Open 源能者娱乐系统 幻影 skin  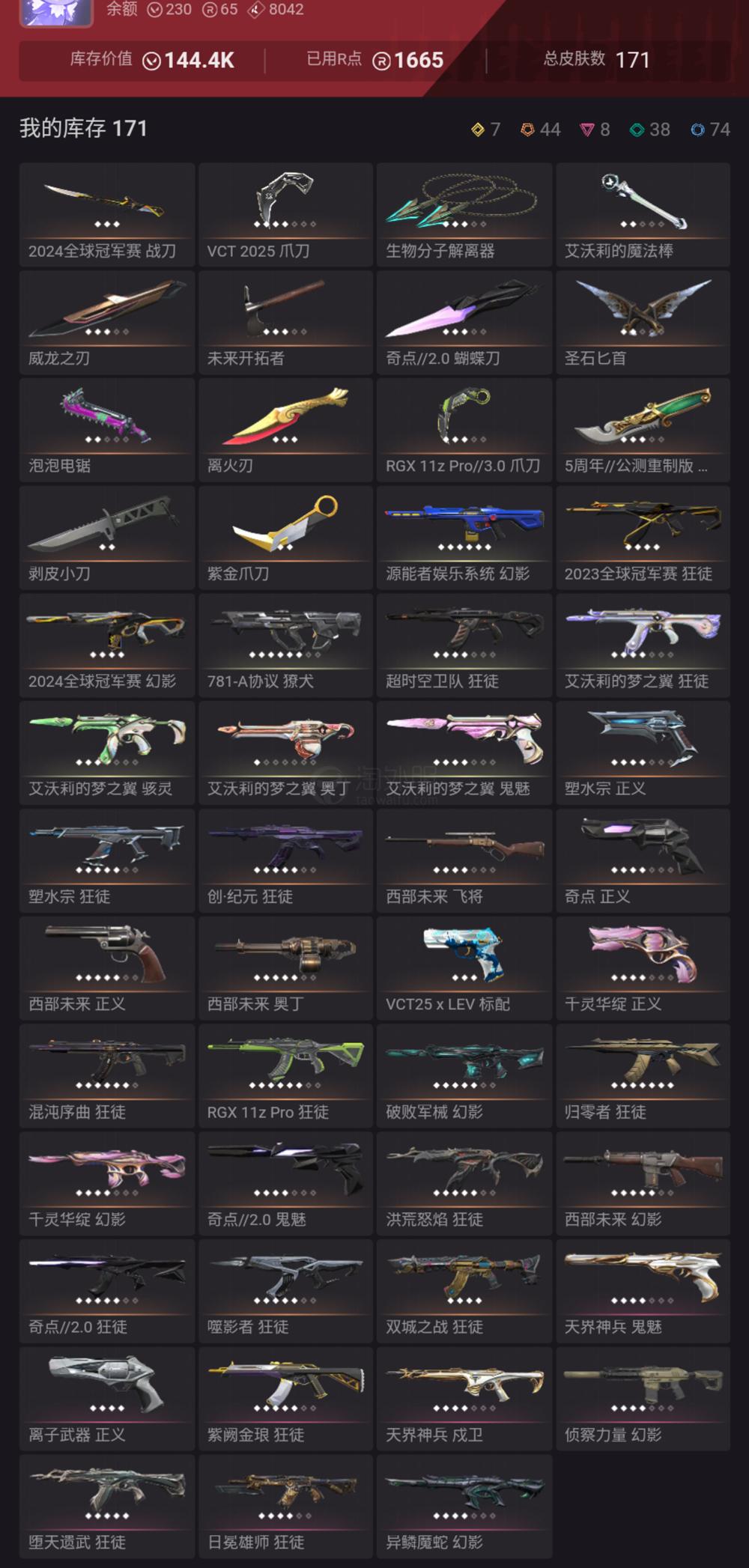(x=464, y=538)
